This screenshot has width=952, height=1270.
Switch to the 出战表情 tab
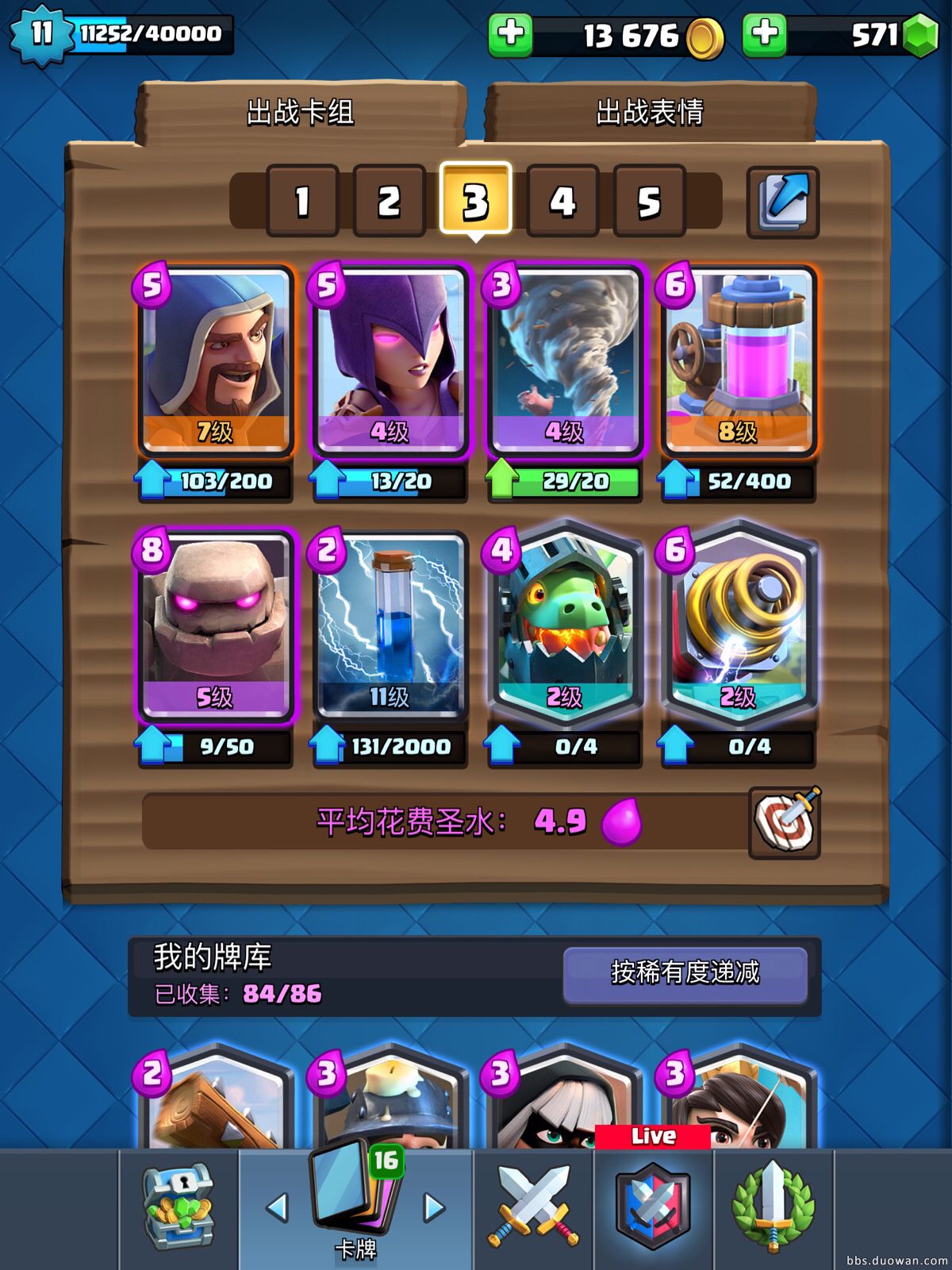point(650,113)
